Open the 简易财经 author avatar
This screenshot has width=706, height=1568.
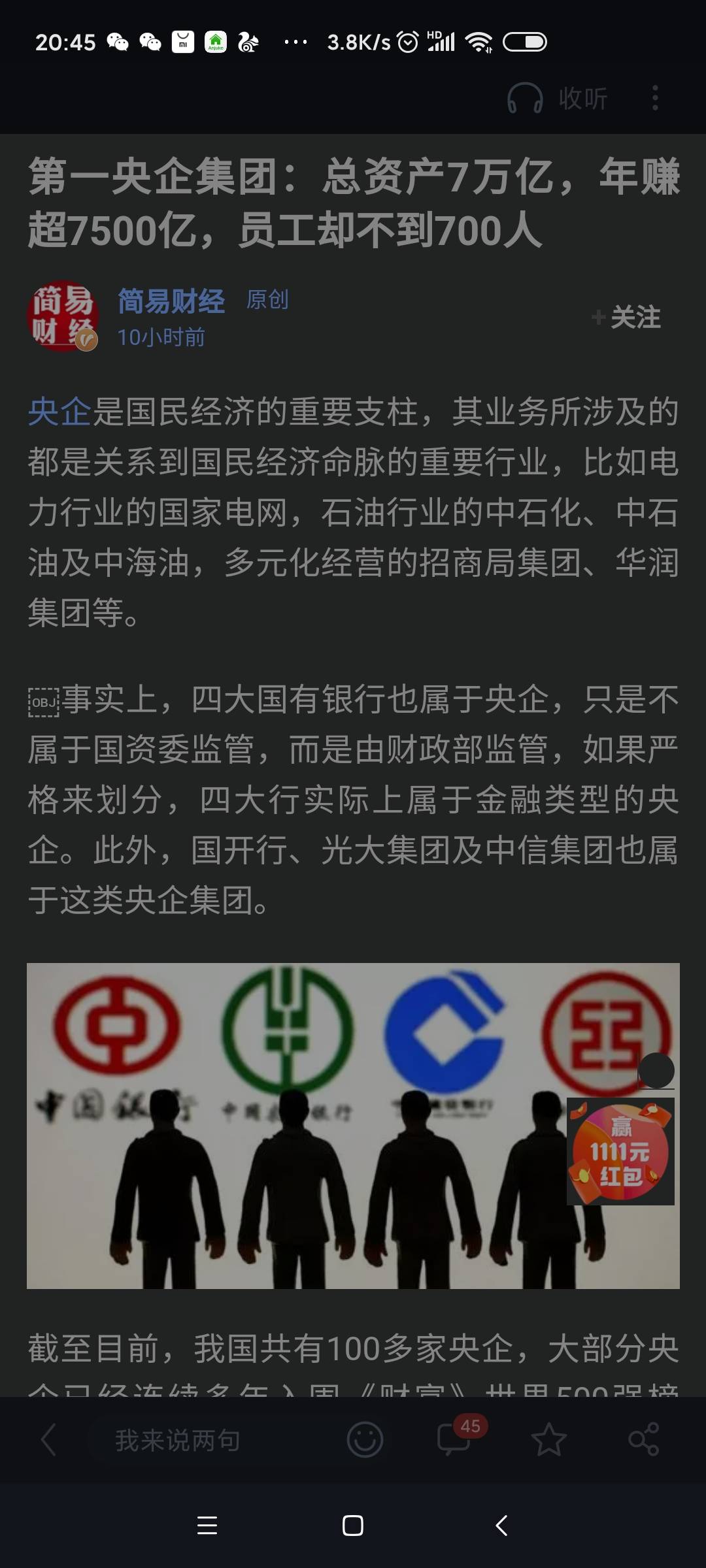click(63, 317)
